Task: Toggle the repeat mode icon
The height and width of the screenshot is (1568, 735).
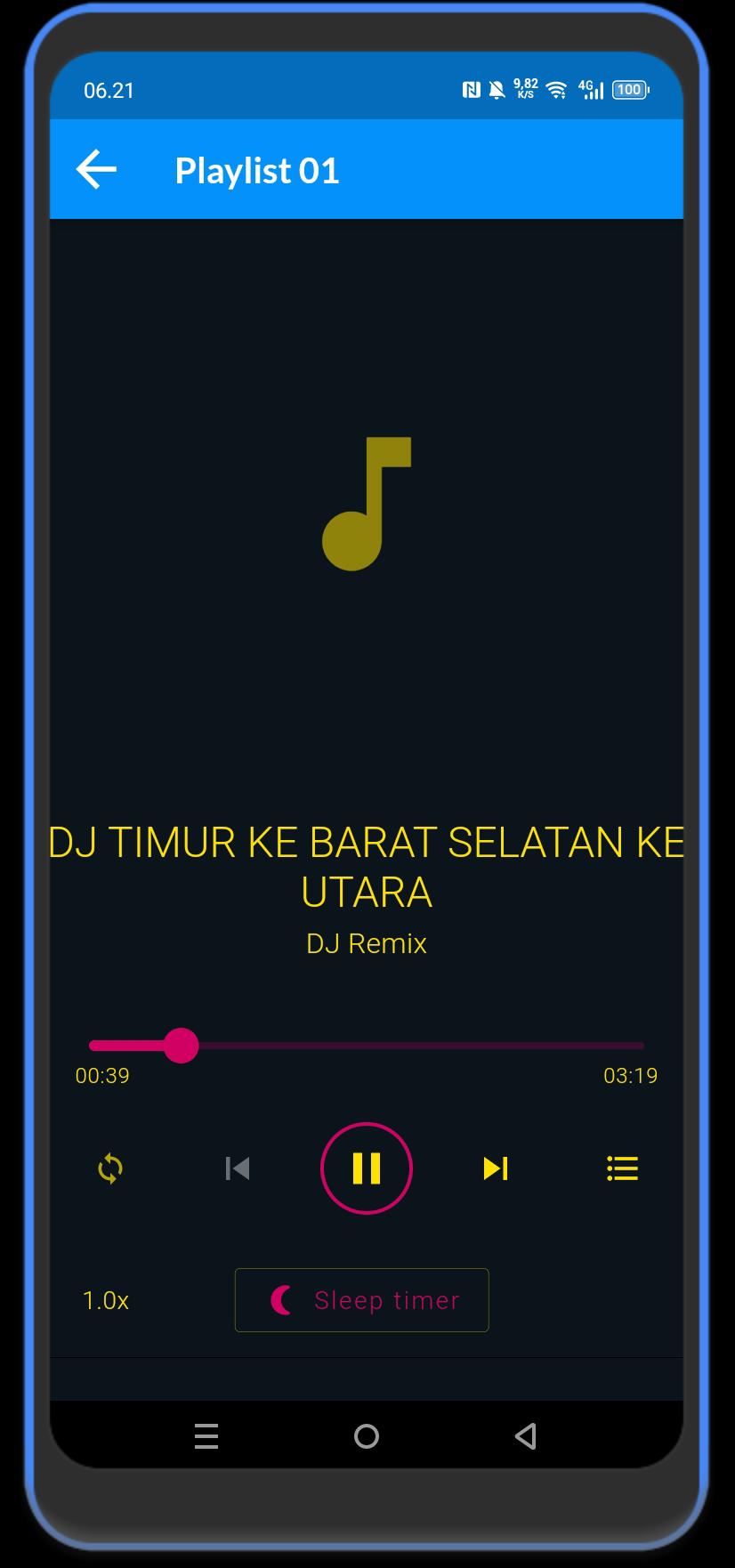Action: click(110, 1168)
